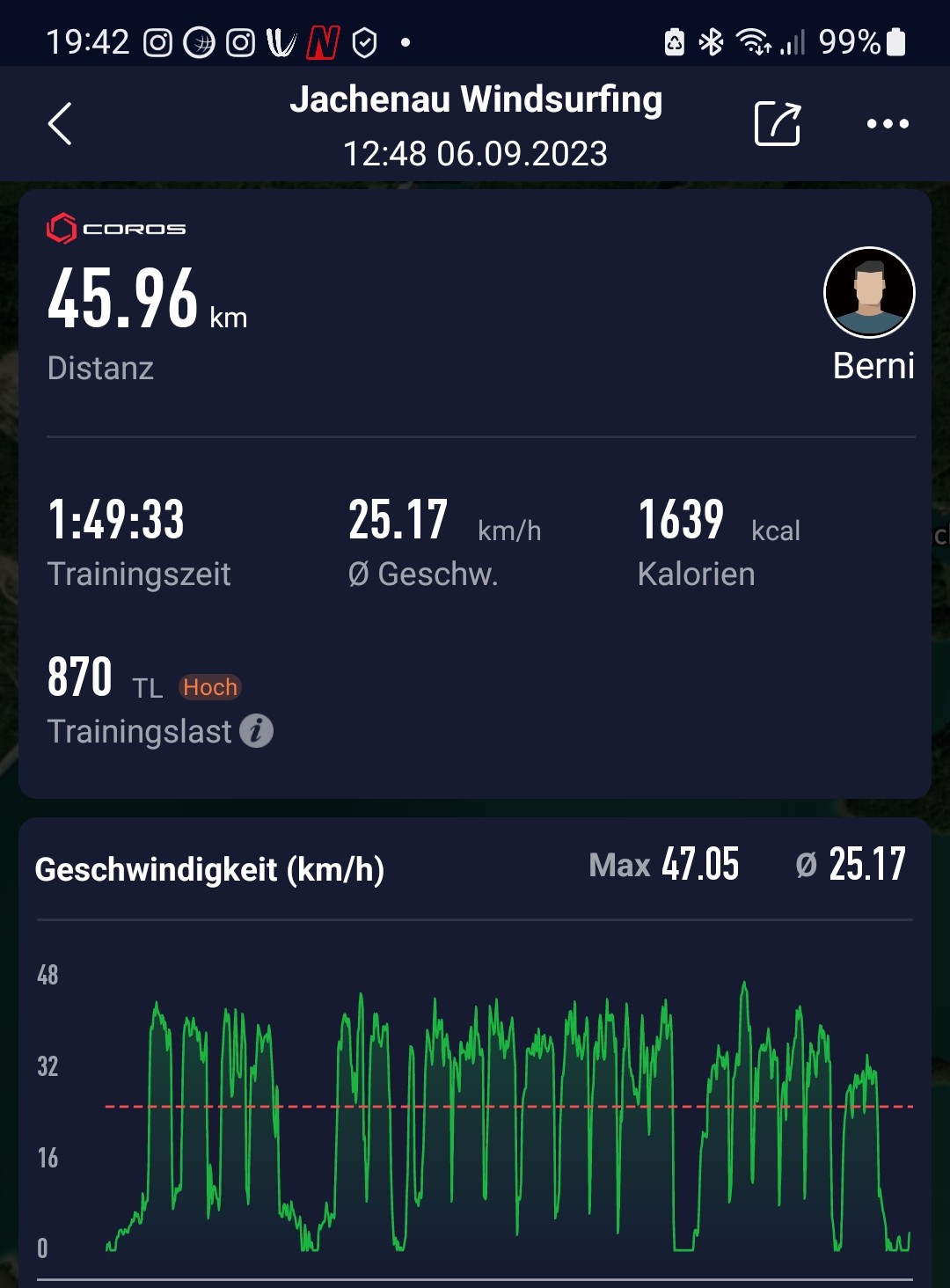Show Trainingslast info
The height and width of the screenshot is (1288, 950).
coord(257,731)
